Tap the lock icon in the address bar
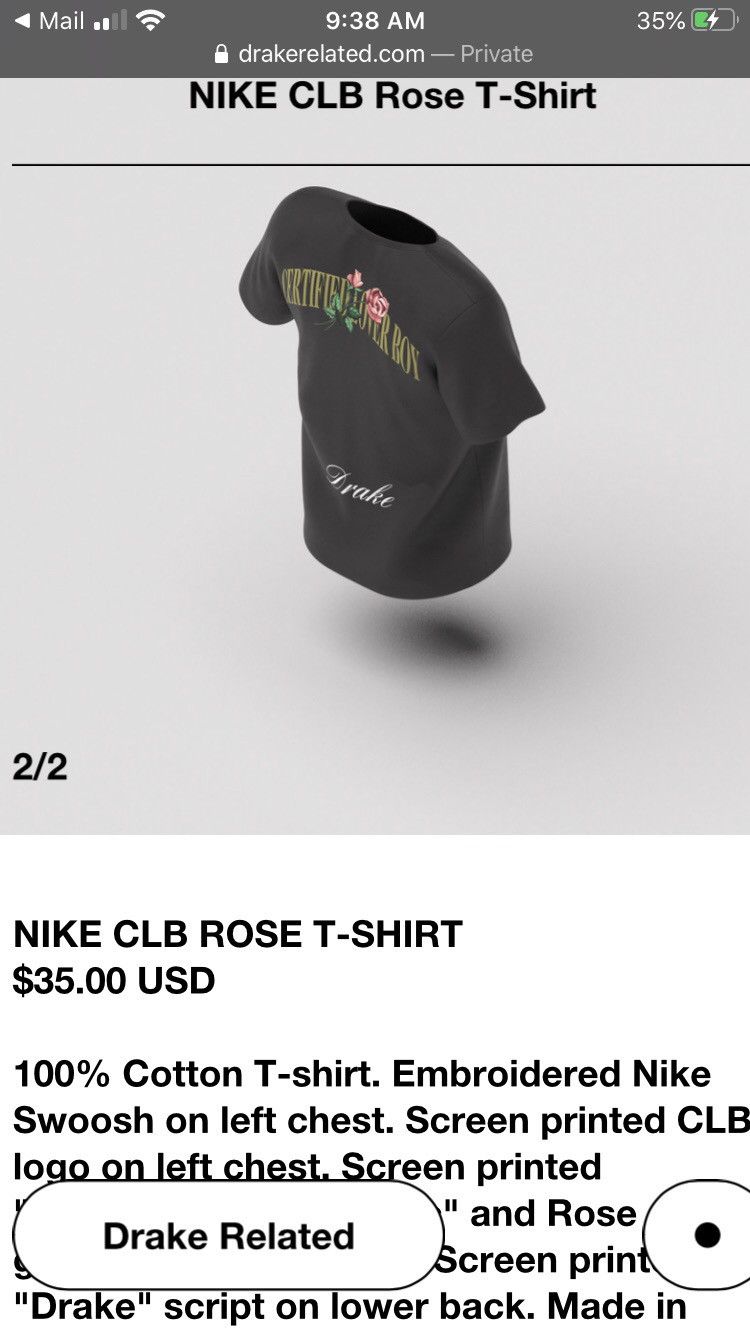The width and height of the screenshot is (750, 1334). [221, 54]
